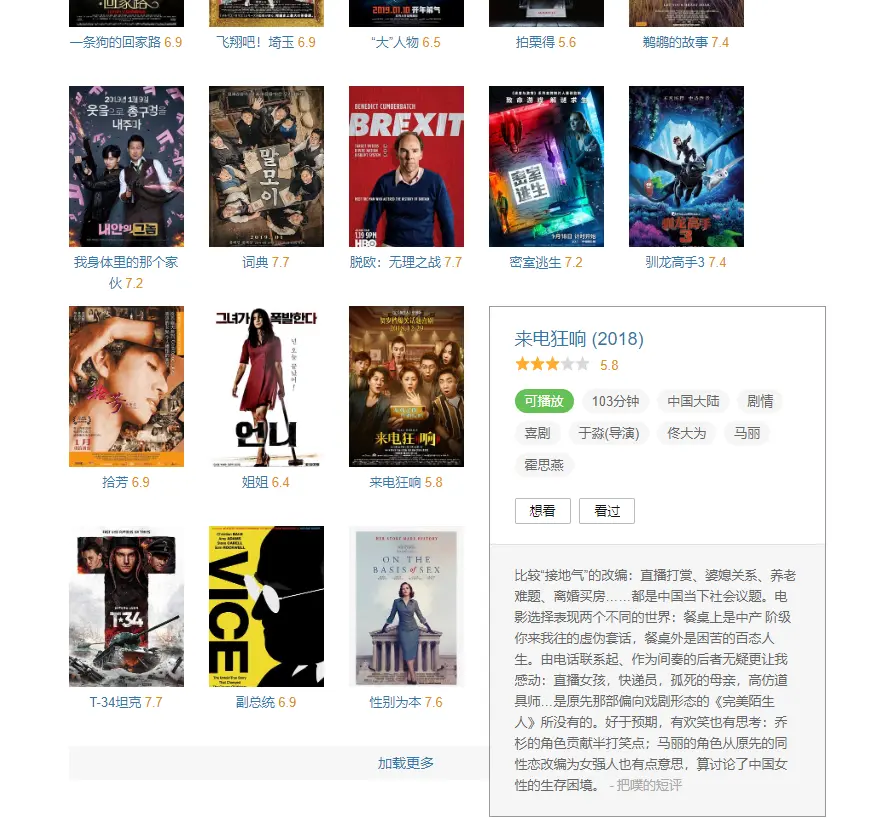View the 密室逃生 movie poster
The image size is (875, 818).
tap(546, 166)
